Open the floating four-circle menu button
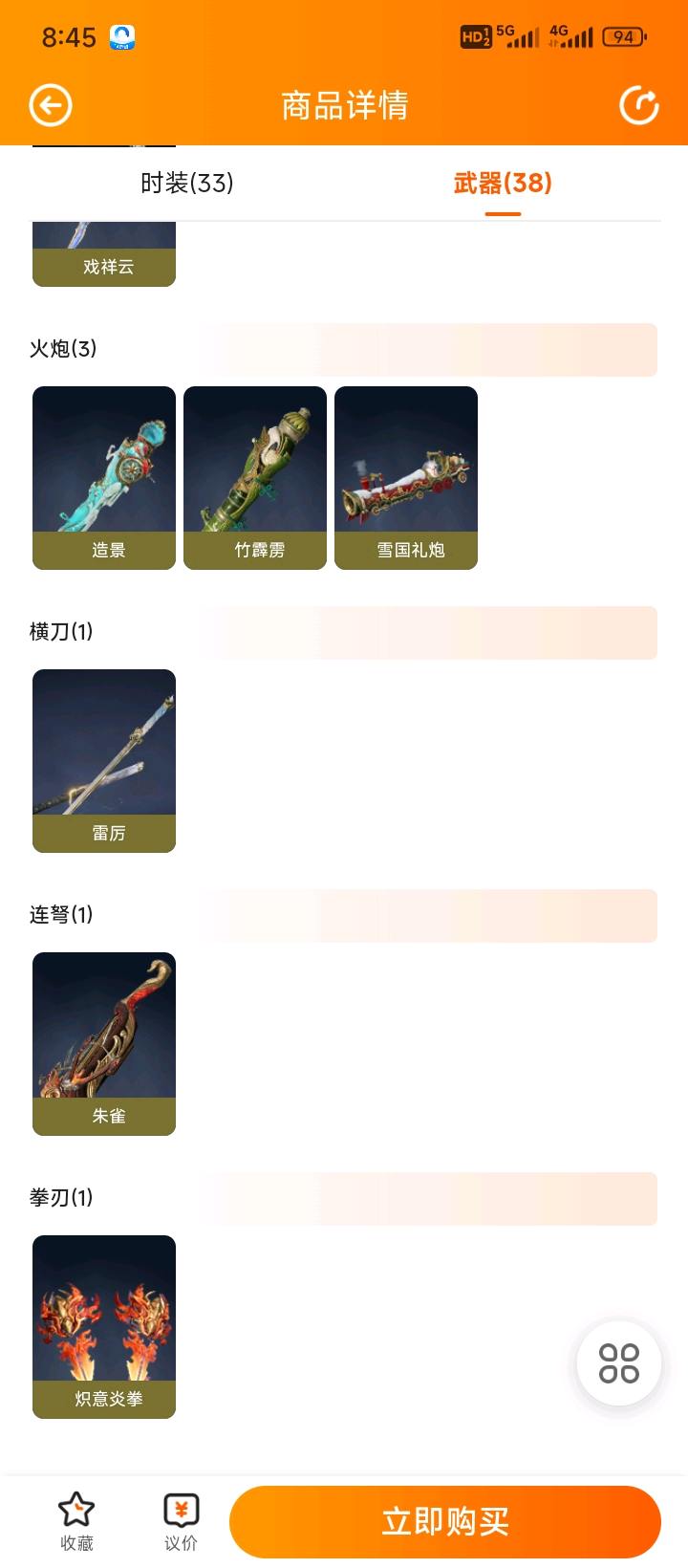The height and width of the screenshot is (1568, 688). [x=619, y=1363]
